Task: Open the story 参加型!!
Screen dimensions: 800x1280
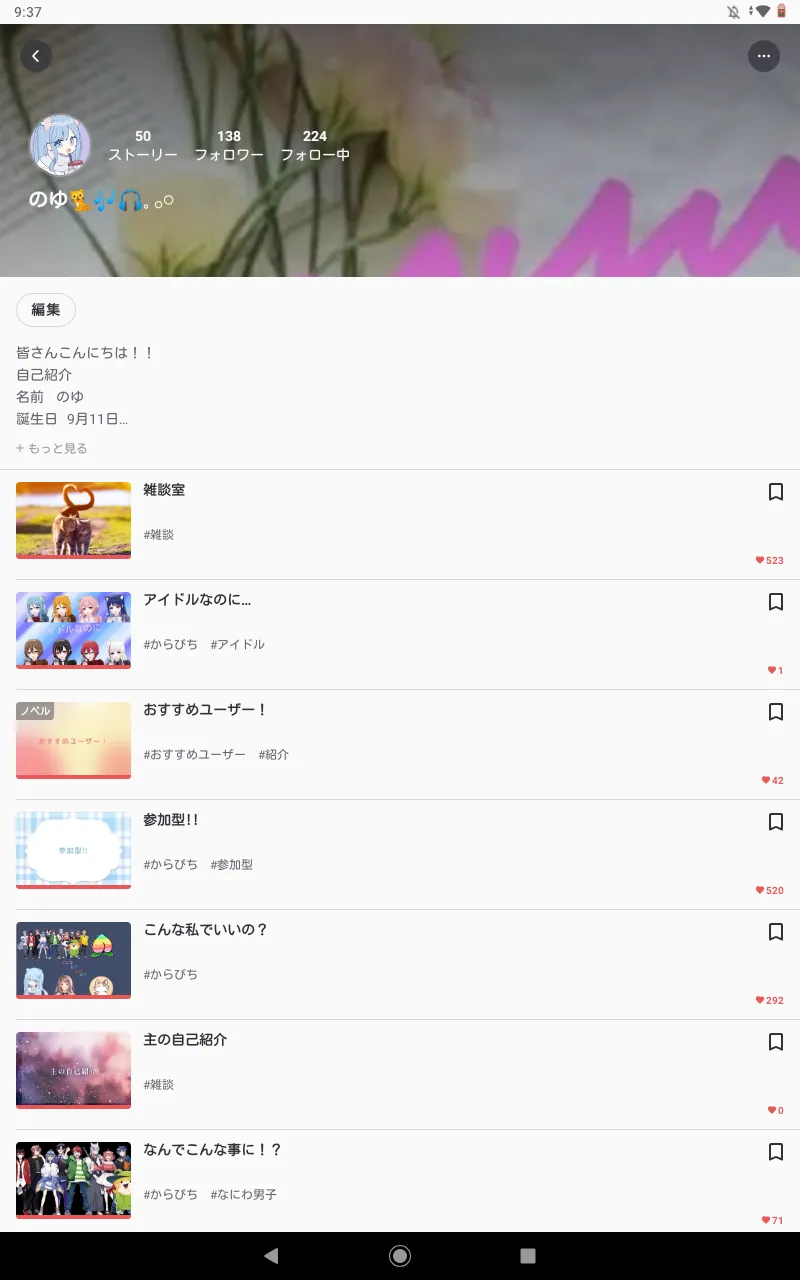Action: tap(400, 855)
